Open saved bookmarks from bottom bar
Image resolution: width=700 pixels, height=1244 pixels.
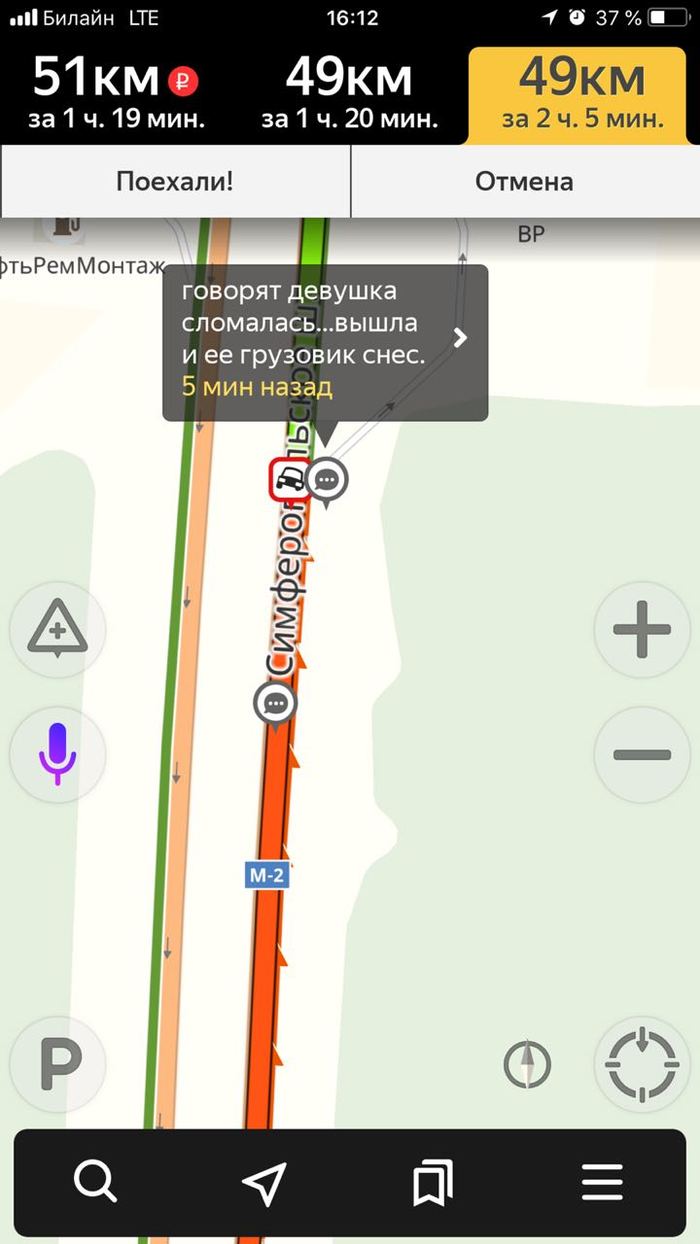433,1183
